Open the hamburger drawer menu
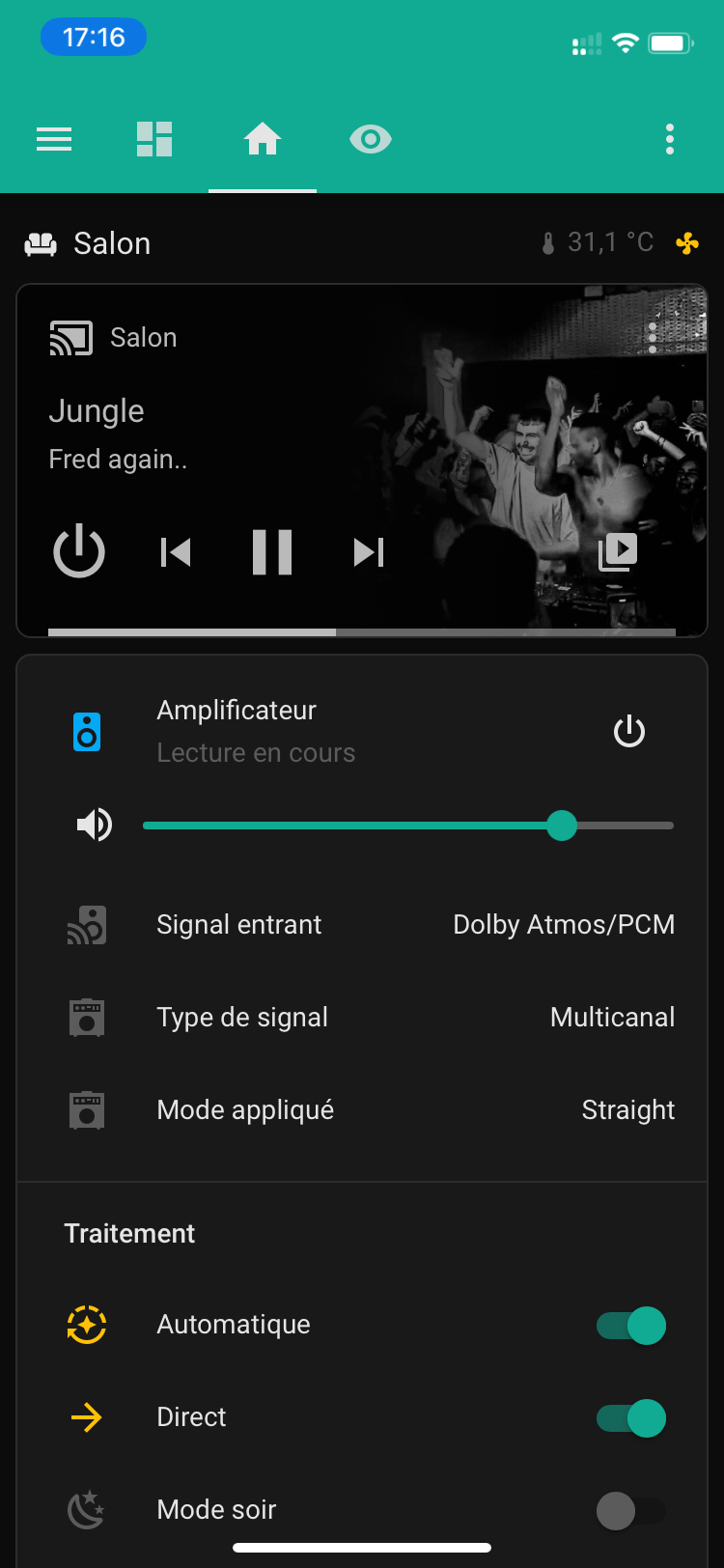The height and width of the screenshot is (1568, 724). click(x=54, y=140)
